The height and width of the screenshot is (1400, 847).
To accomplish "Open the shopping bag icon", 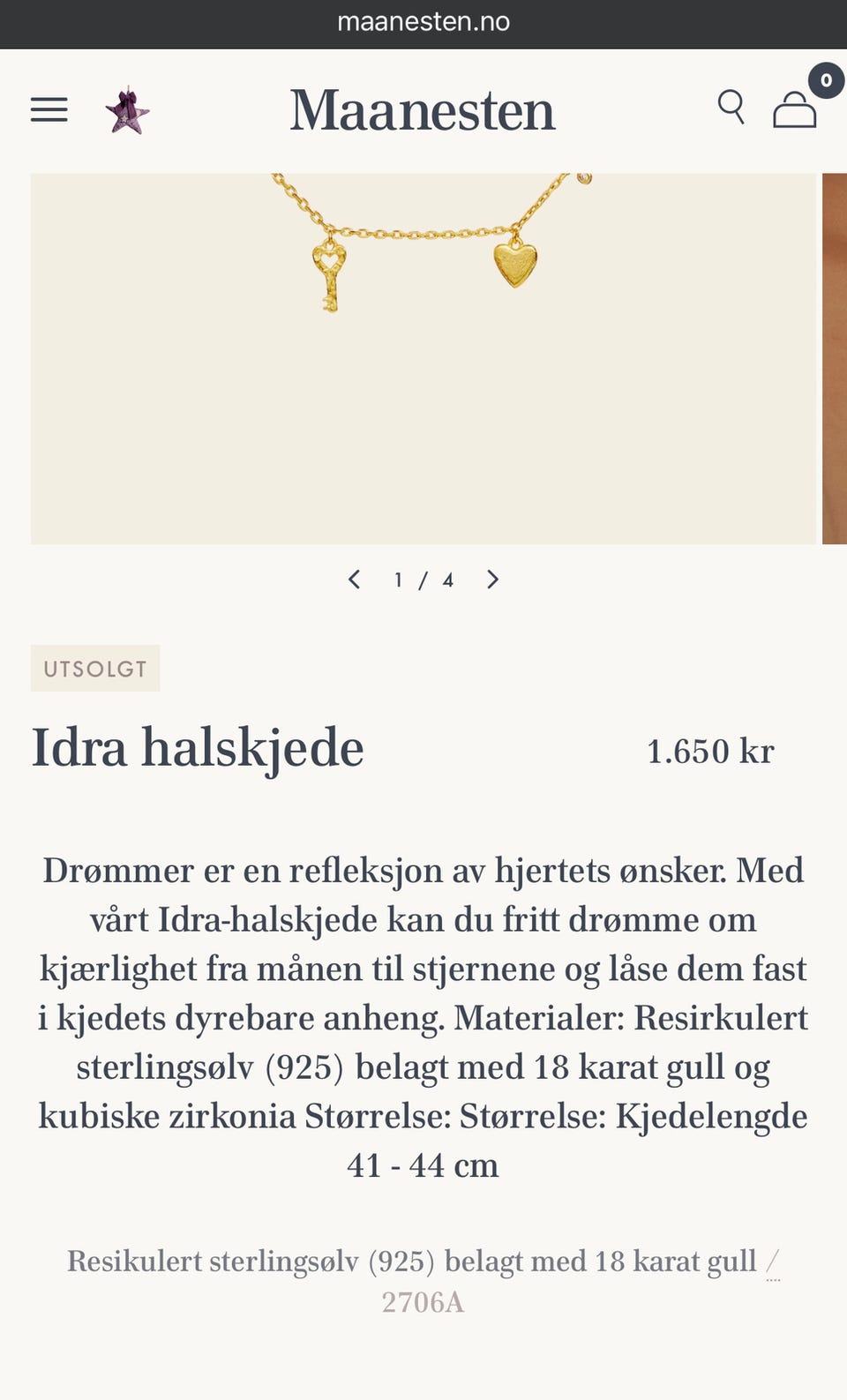I will click(794, 111).
